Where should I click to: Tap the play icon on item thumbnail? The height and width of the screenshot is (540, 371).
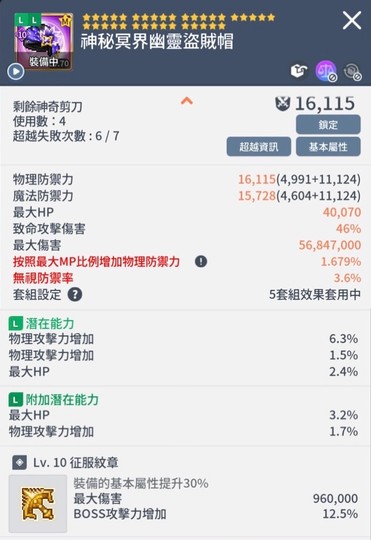click(16, 72)
